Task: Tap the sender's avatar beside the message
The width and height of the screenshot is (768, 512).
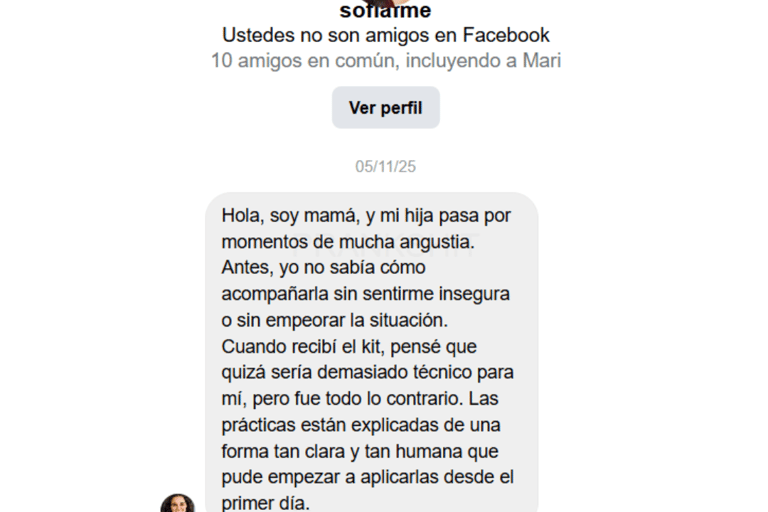Action: pyautogui.click(x=177, y=503)
